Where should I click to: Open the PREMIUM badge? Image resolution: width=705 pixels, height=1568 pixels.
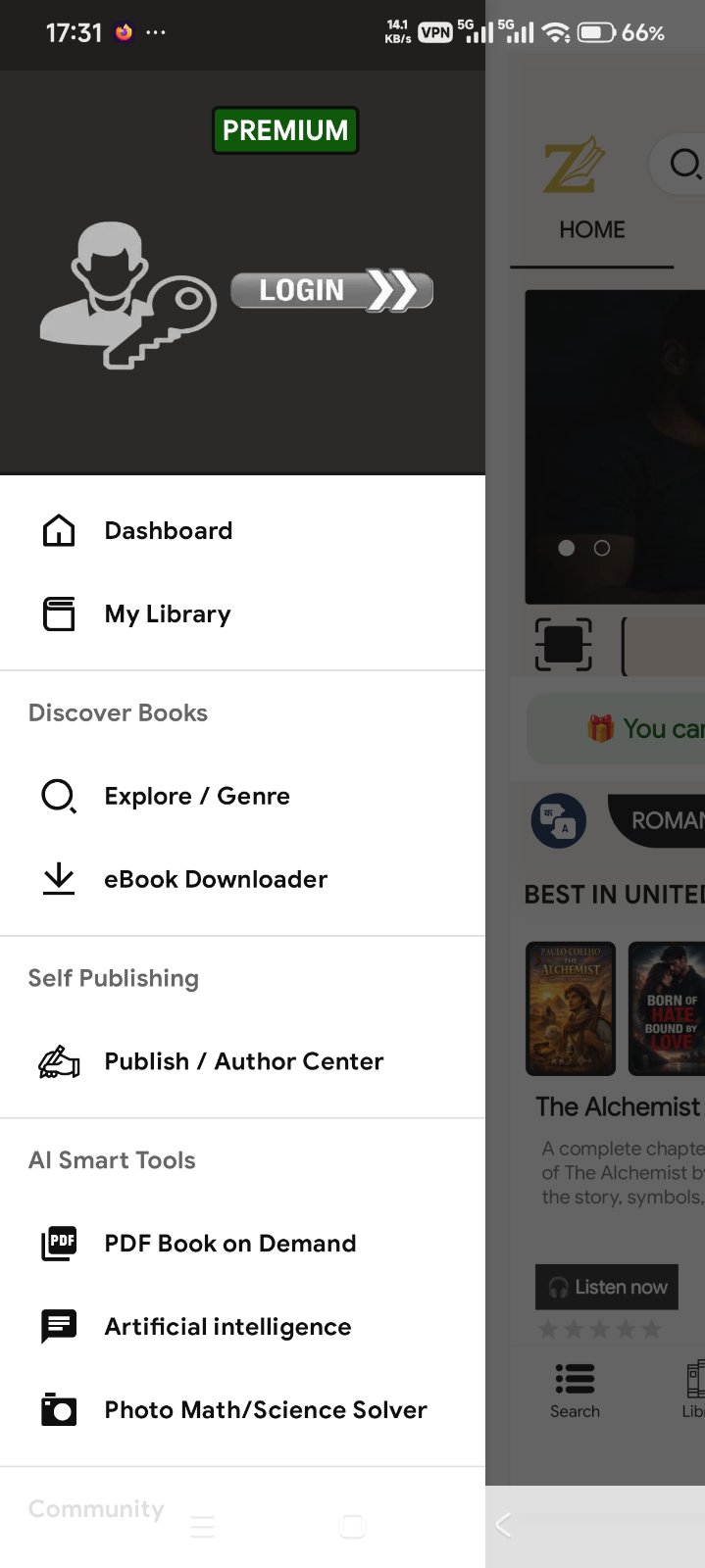pos(285,130)
